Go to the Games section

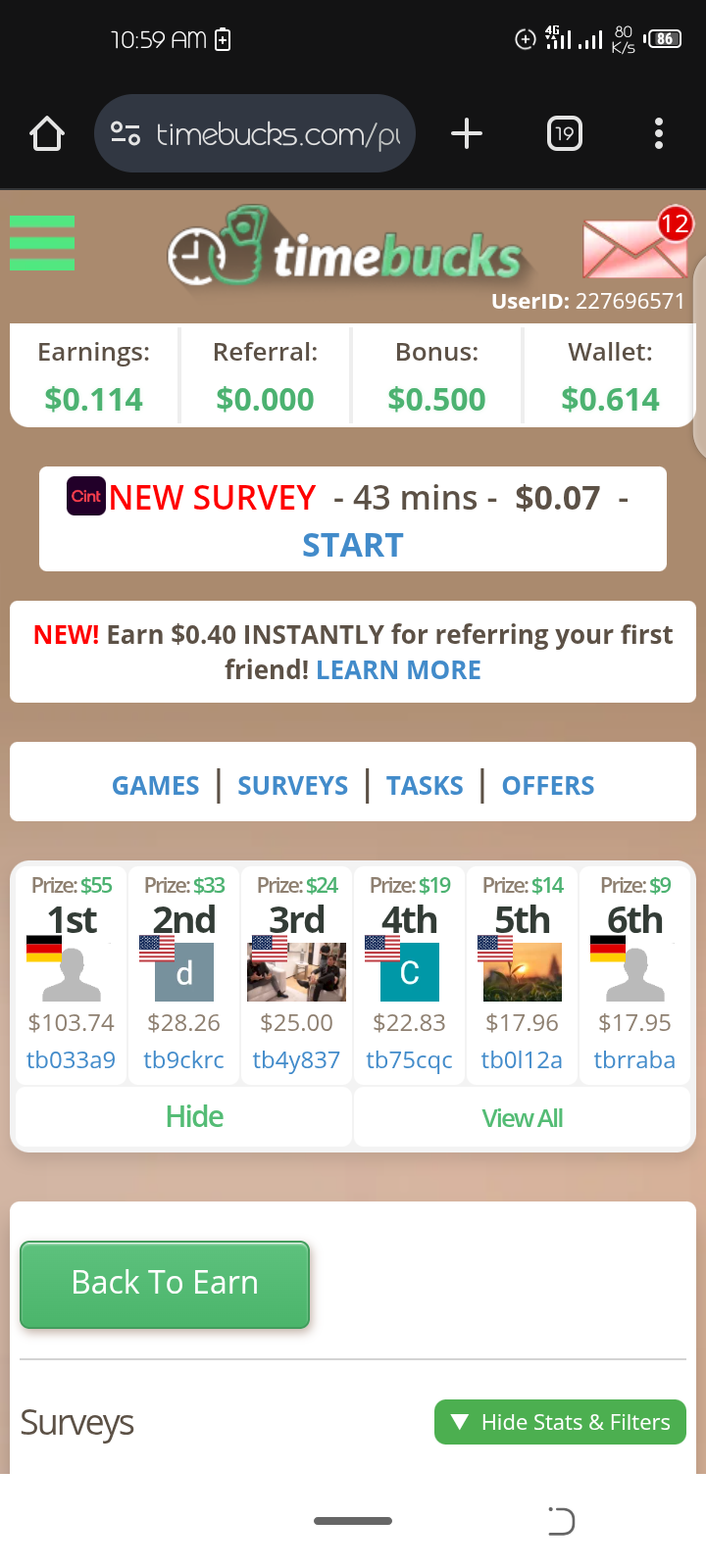155,786
